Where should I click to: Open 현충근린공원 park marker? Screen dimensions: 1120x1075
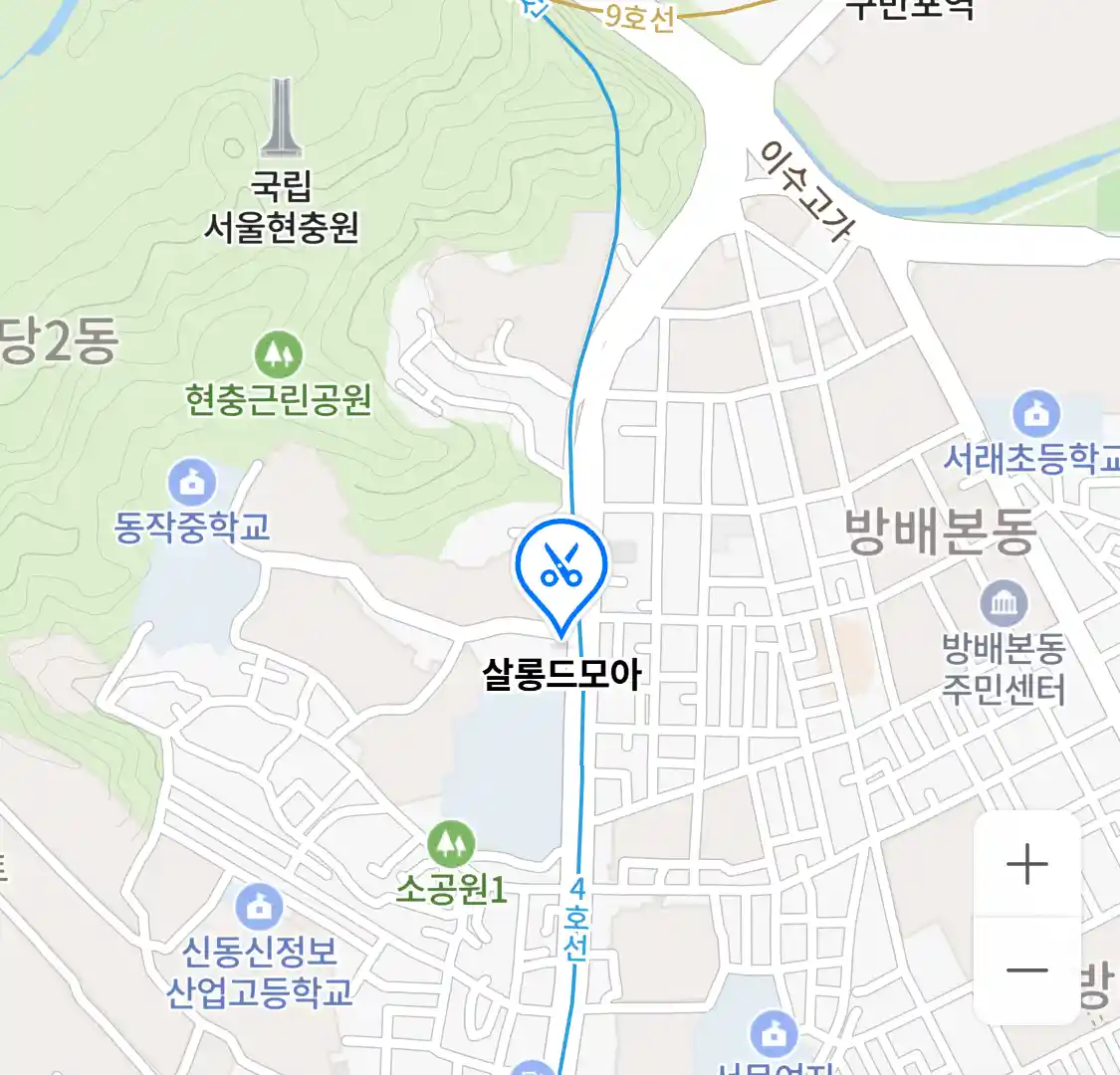[x=278, y=354]
